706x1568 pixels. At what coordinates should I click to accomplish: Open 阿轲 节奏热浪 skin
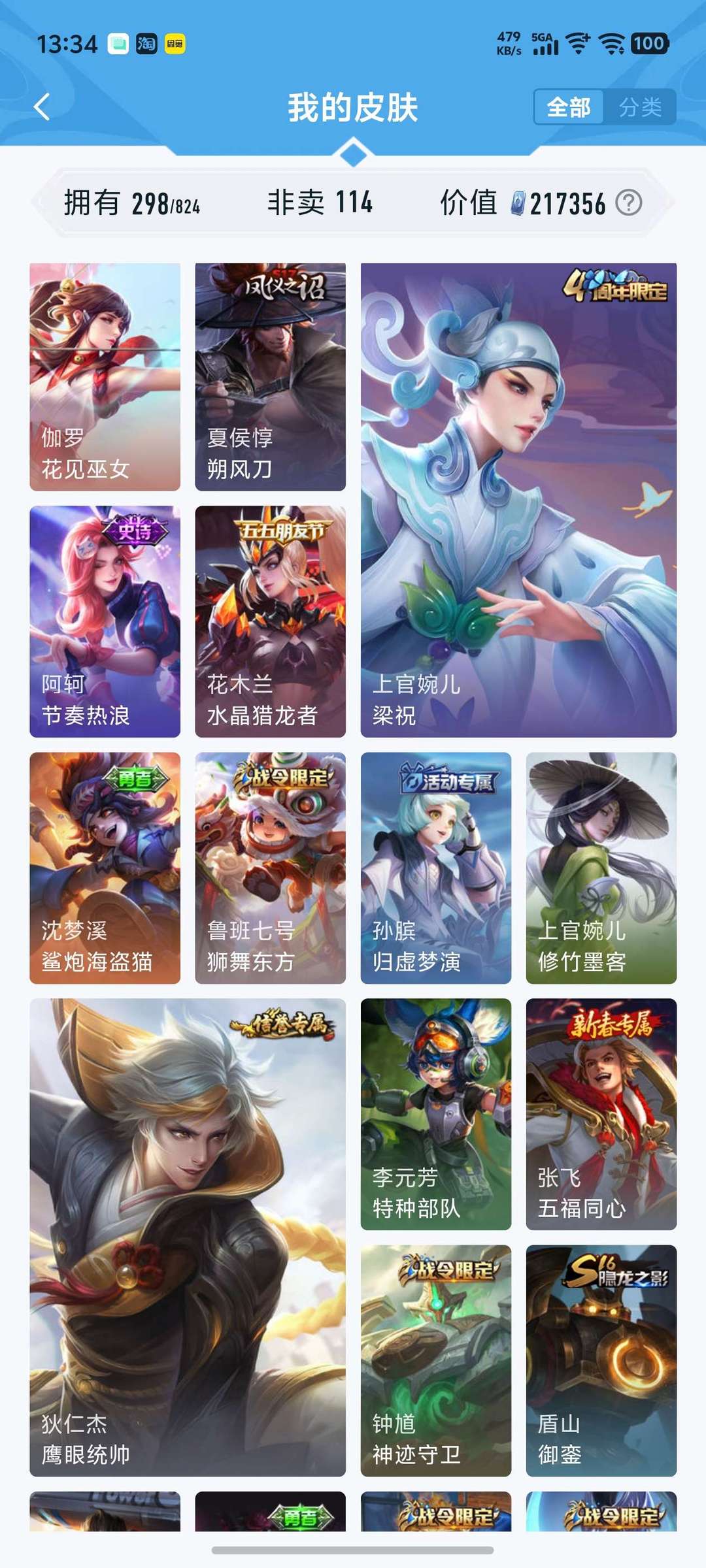(x=105, y=621)
